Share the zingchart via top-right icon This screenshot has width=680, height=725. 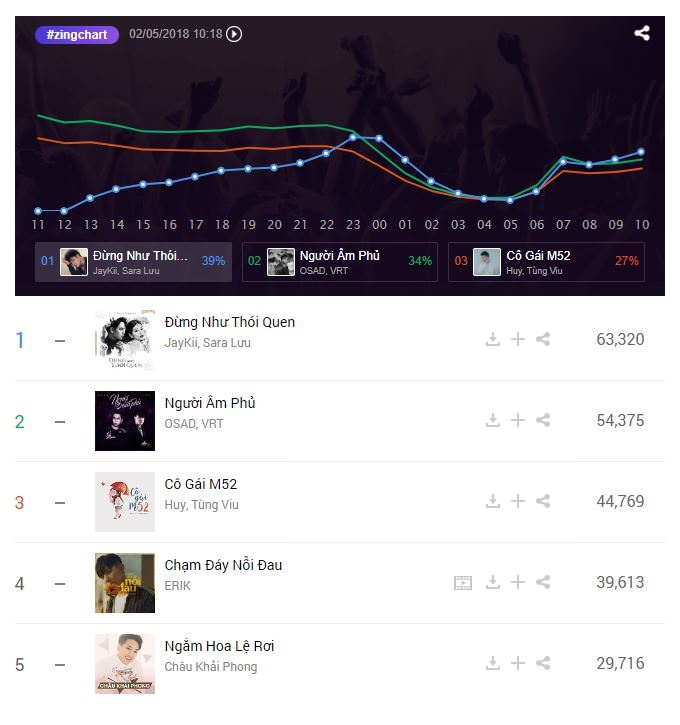(642, 33)
